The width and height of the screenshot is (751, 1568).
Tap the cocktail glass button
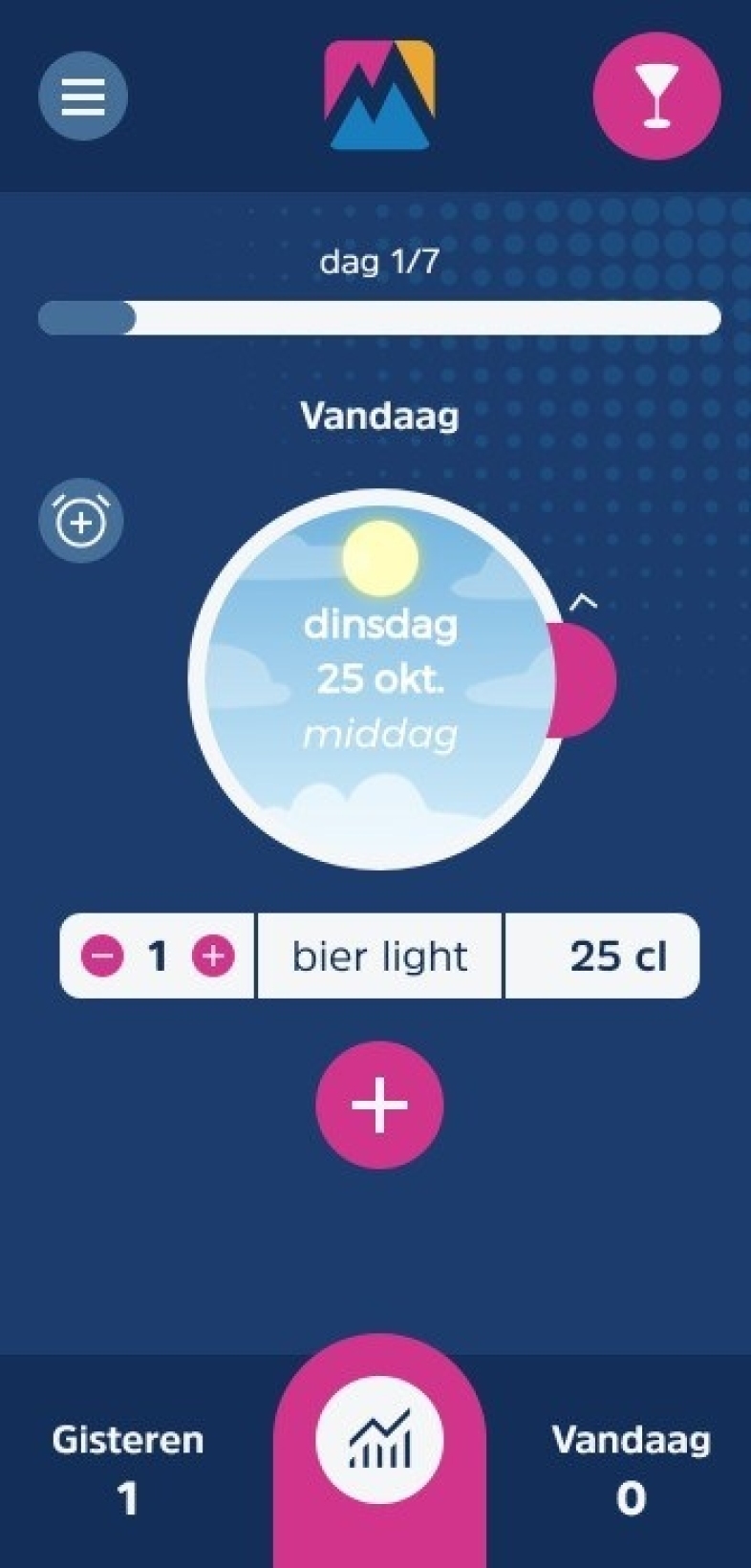tap(656, 96)
